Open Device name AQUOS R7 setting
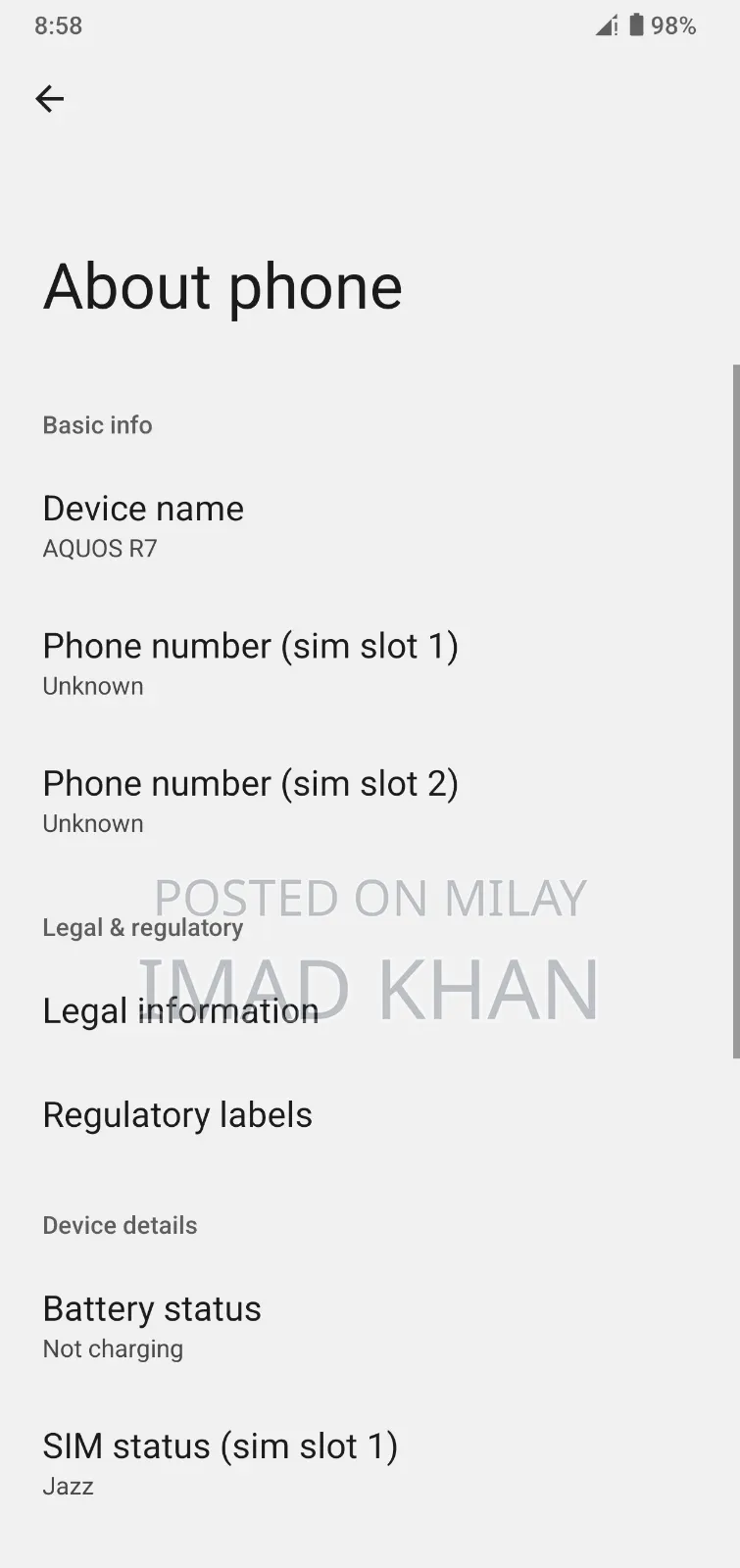The width and height of the screenshot is (740, 1568). pyautogui.click(x=144, y=526)
